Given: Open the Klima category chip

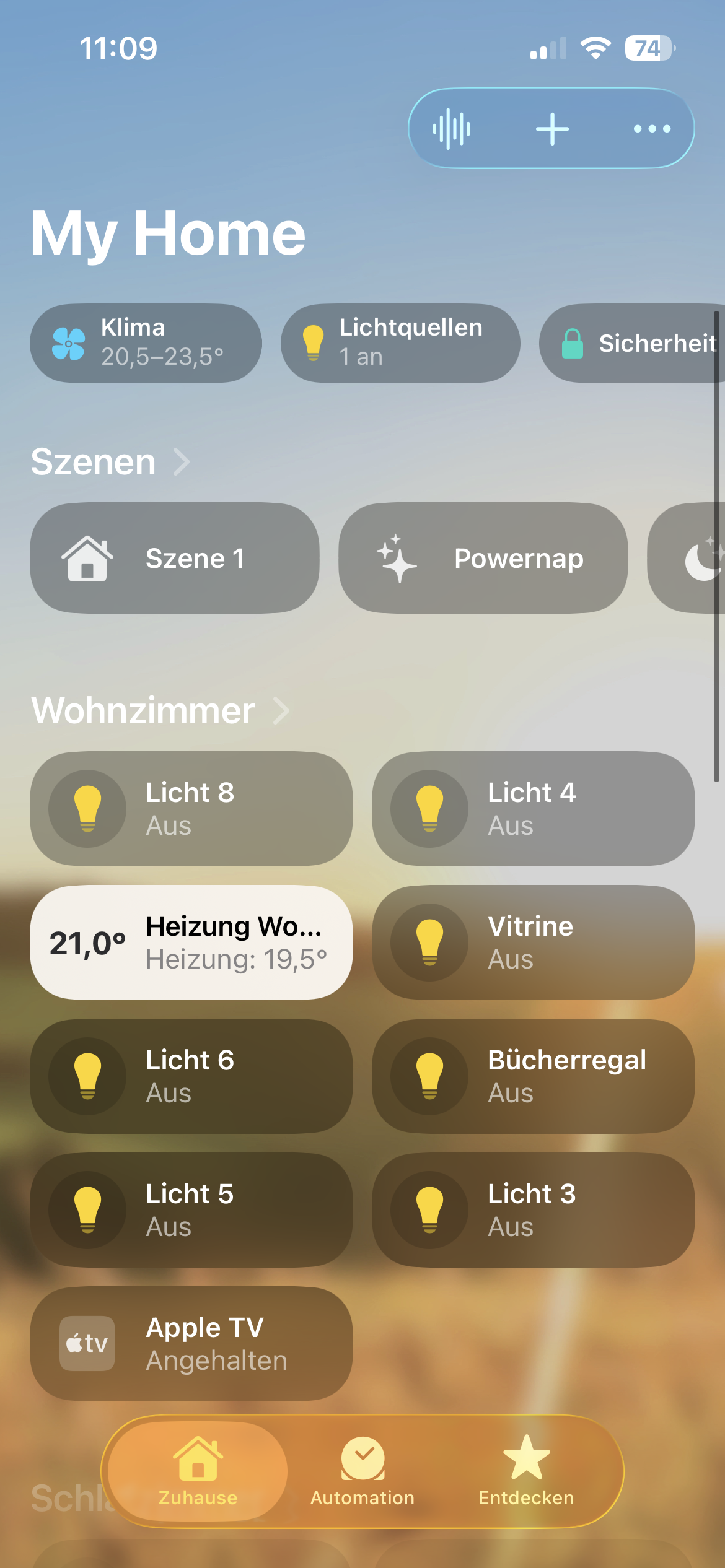Looking at the screenshot, I should pyautogui.click(x=146, y=343).
